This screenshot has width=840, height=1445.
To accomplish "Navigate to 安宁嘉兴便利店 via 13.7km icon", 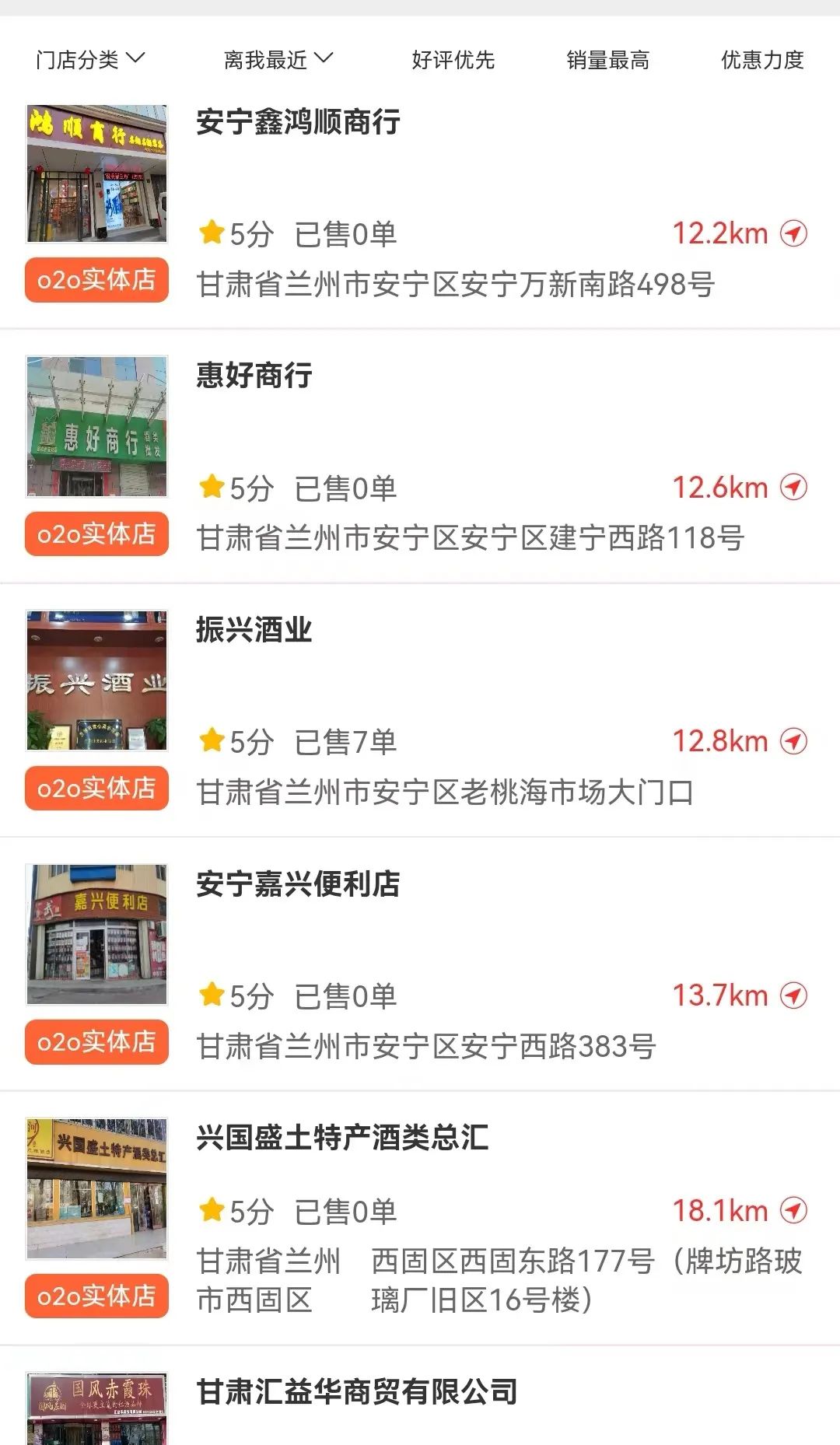I will point(793,995).
